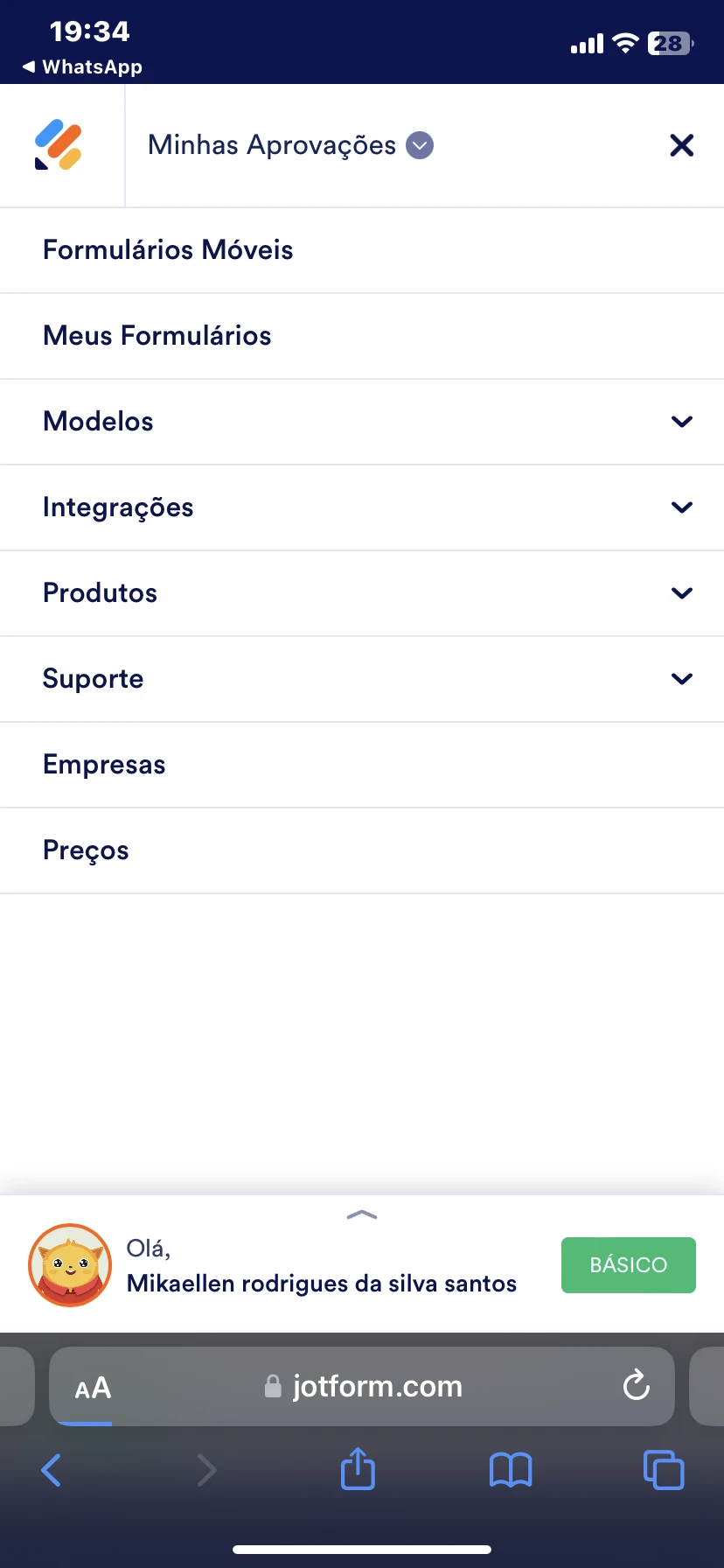Tap Mikaellen's profile avatar
Screen dimensions: 724x1568
coord(69,1264)
